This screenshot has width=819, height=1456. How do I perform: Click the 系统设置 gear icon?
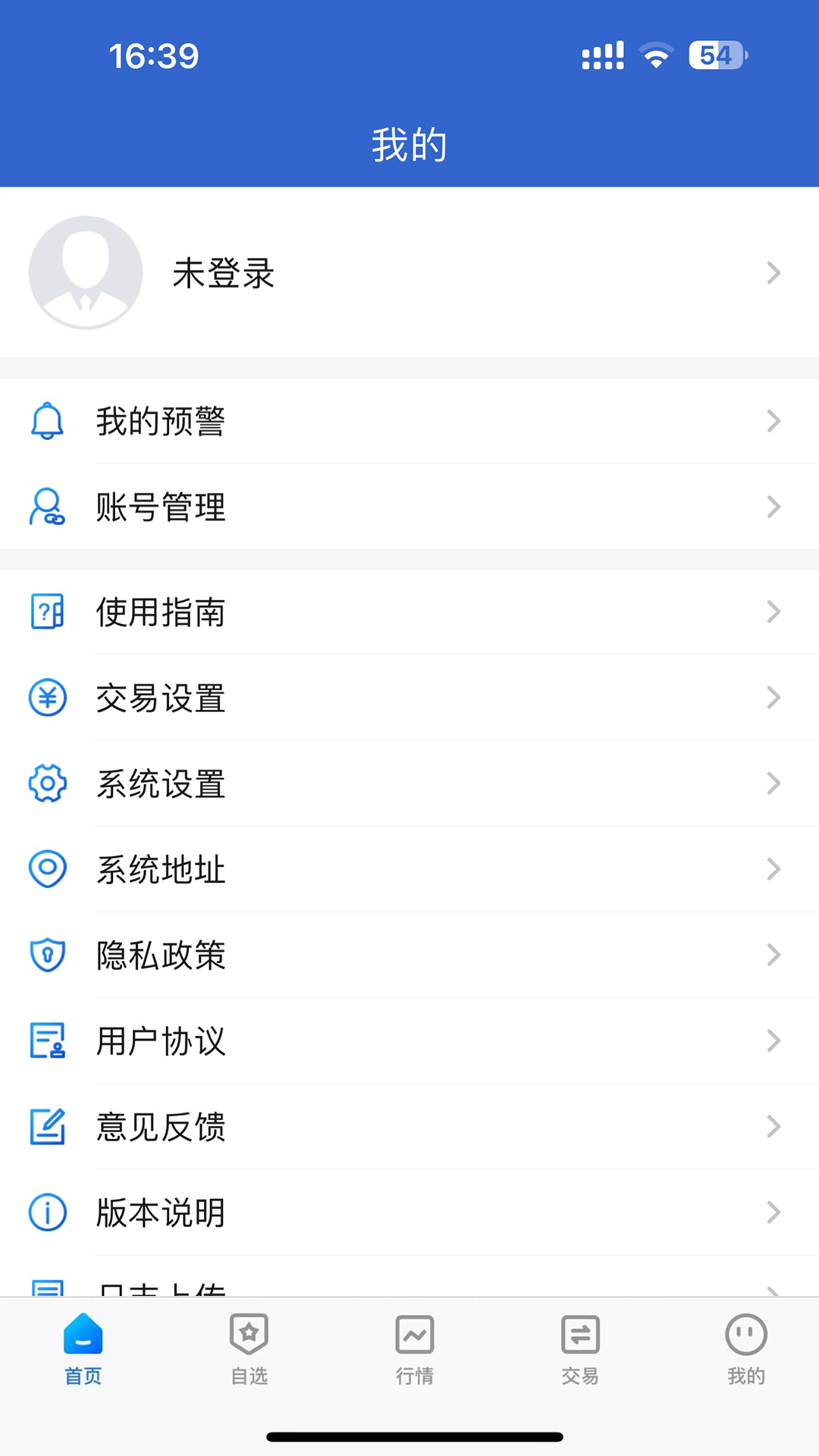(47, 783)
